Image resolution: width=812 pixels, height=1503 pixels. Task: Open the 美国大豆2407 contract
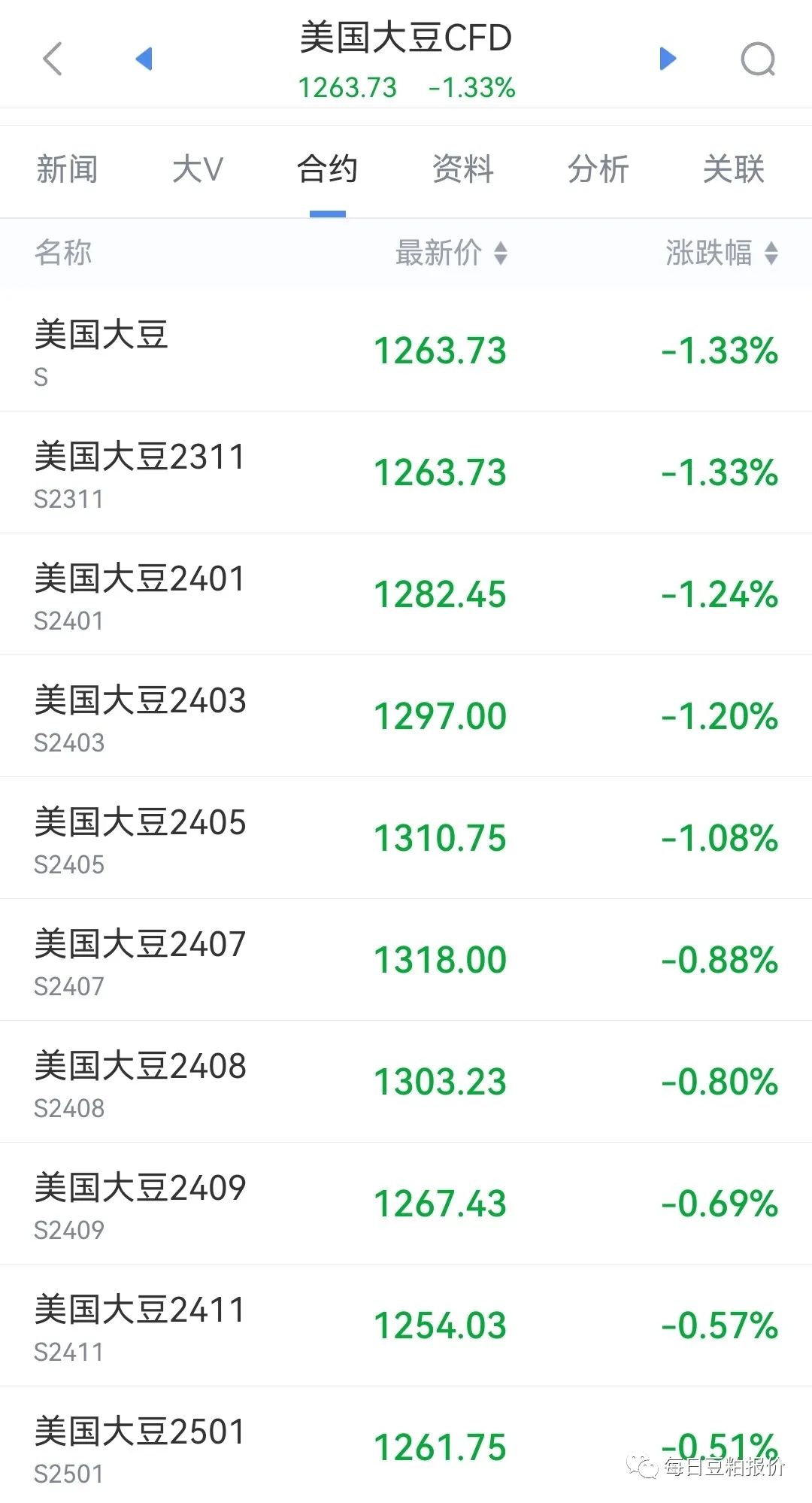(406, 960)
